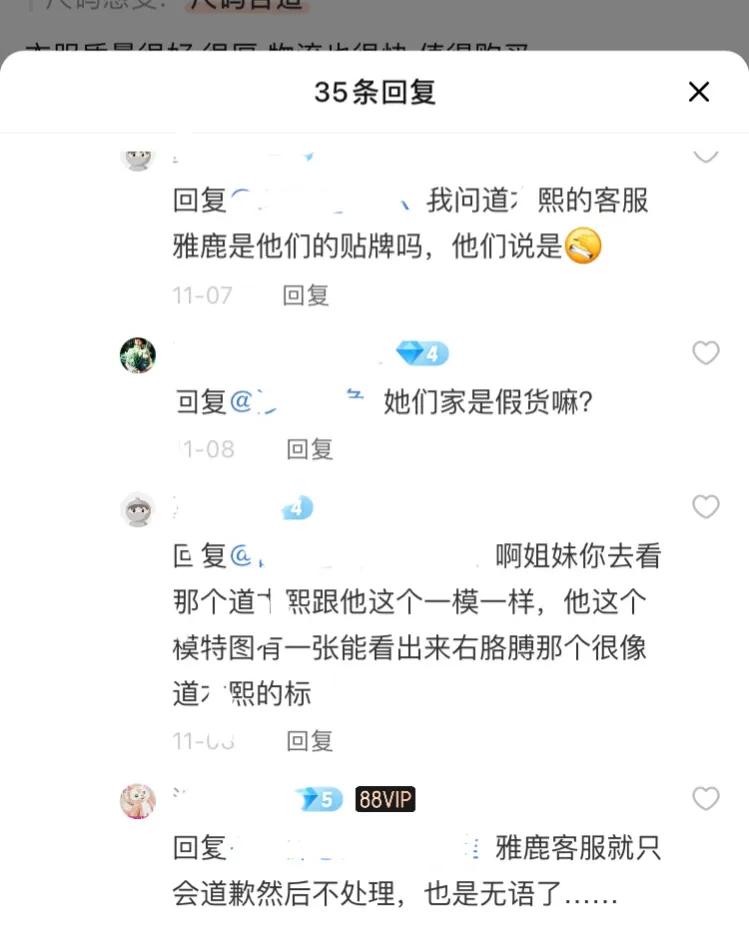749x925 pixels.
Task: Click the level-5 badge of the last commenter
Action: coord(318,799)
